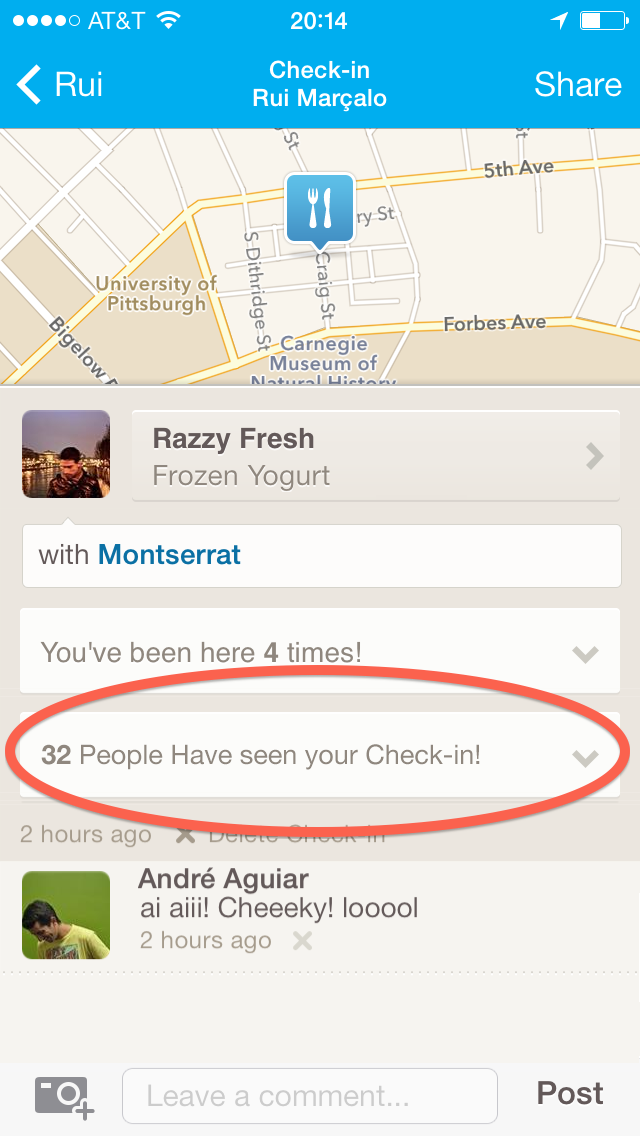Image resolution: width=640 pixels, height=1136 pixels.
Task: Share this check-in
Action: 577,85
